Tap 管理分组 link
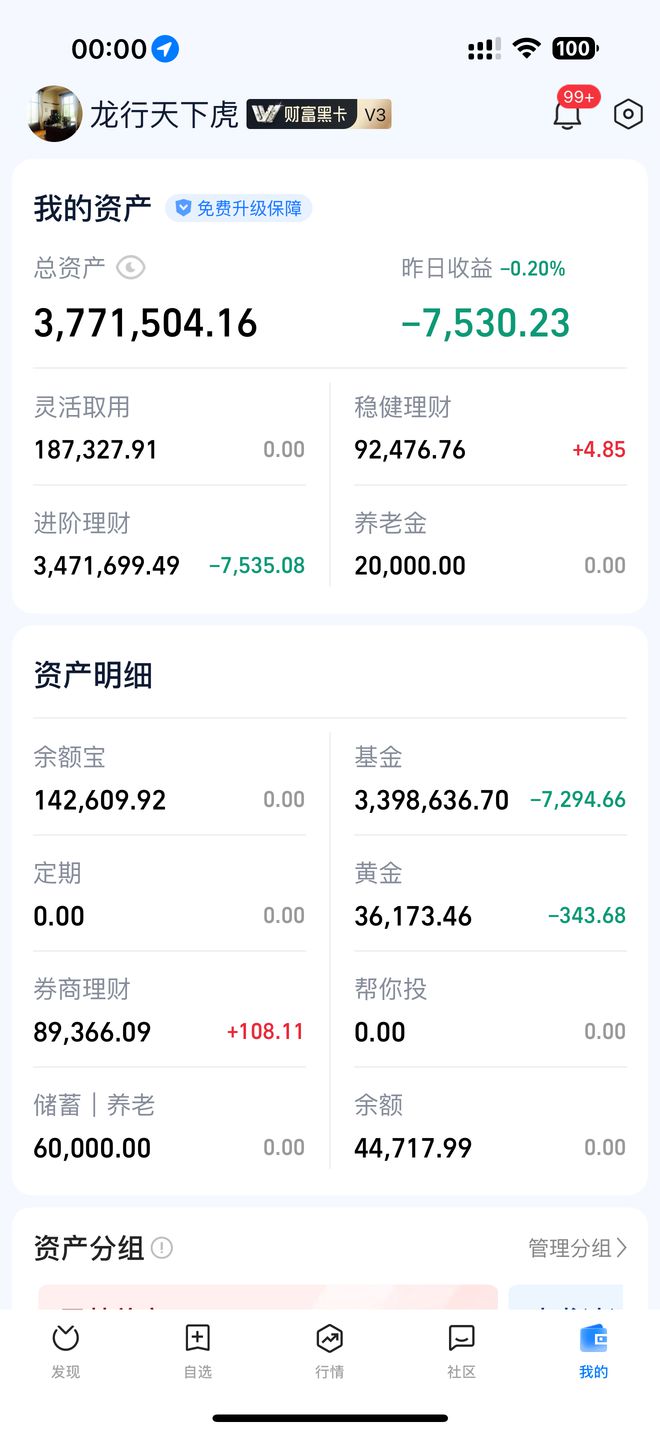The width and height of the screenshot is (660, 1434). click(578, 1247)
